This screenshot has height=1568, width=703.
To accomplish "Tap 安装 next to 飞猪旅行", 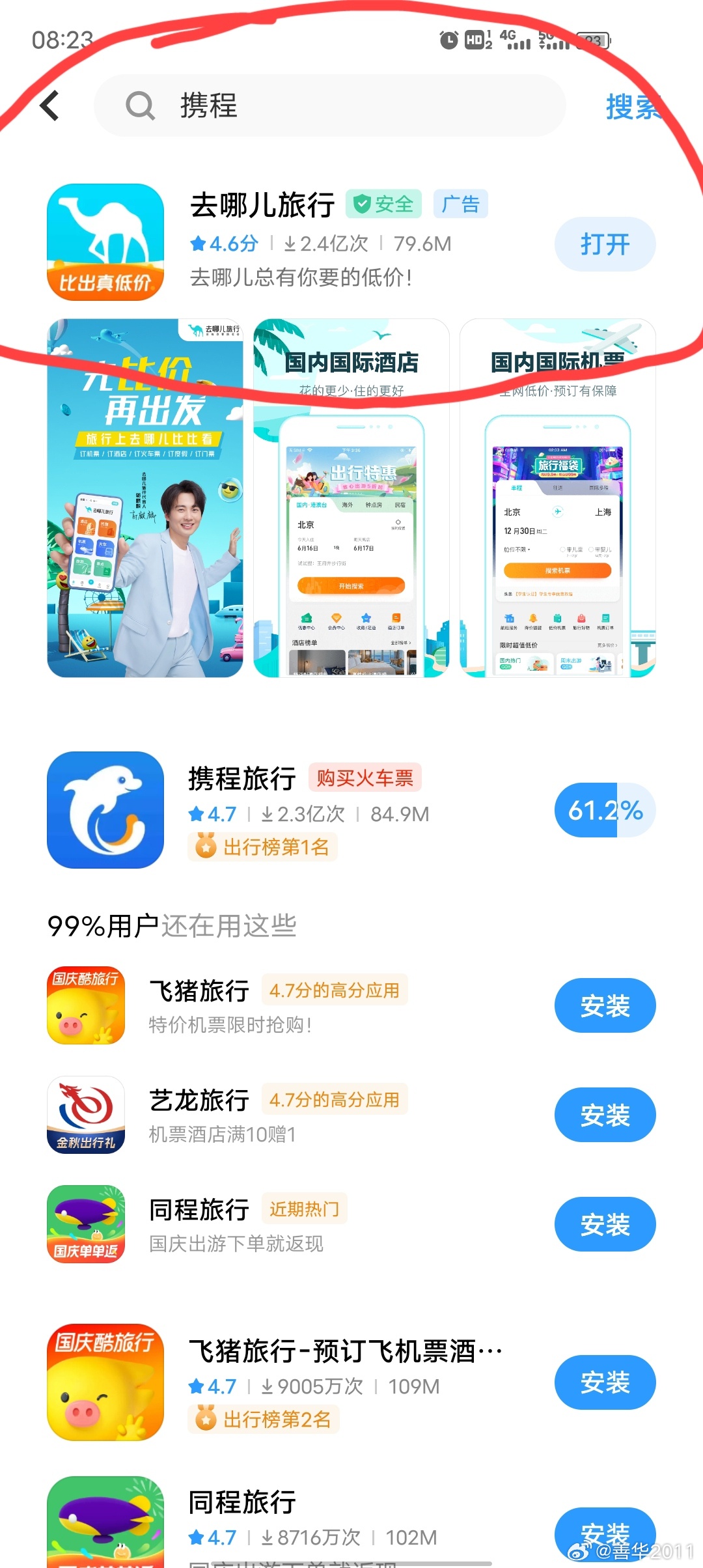I will [x=604, y=1005].
